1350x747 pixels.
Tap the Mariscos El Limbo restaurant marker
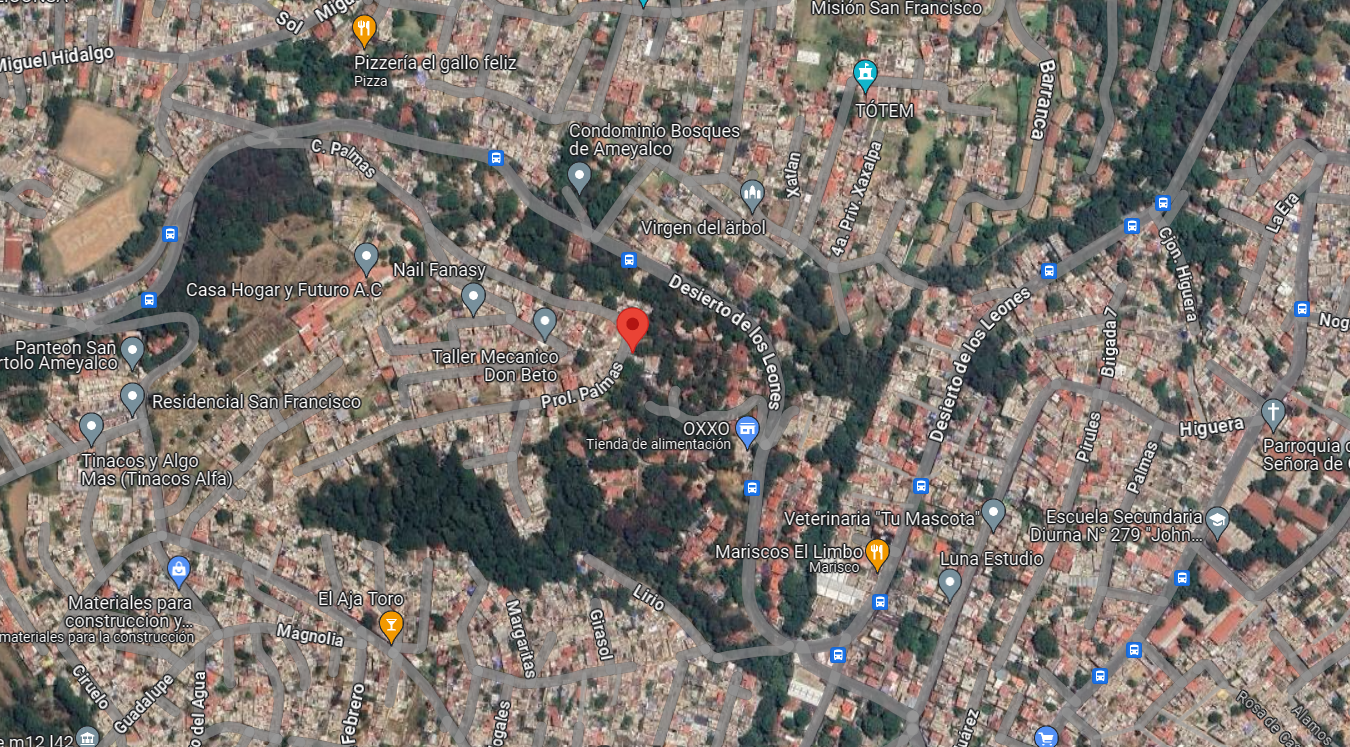coord(877,553)
